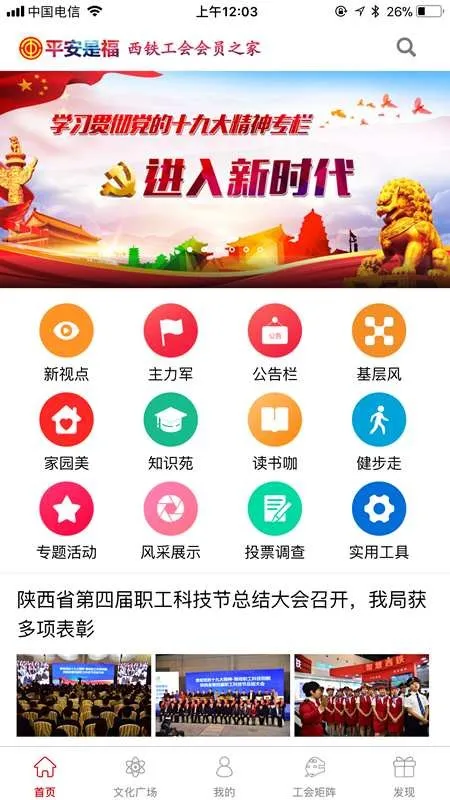Open the 十九大精神专栏 banner
This screenshot has width=450, height=800.
point(225,180)
